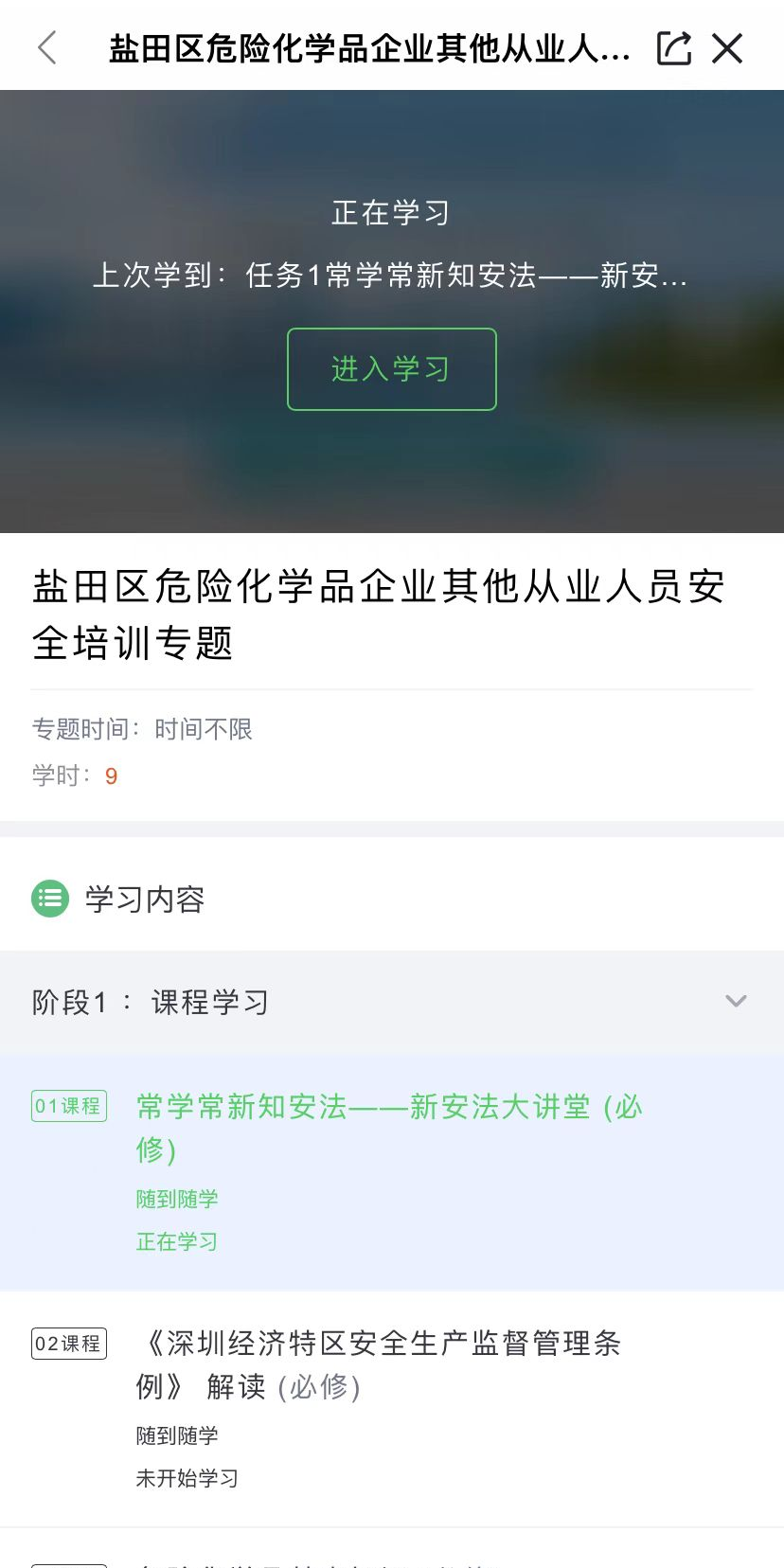784x1568 pixels.
Task: Open course 02 深圳经济特区安全生产监督管理条例解读
Action: pyautogui.click(x=379, y=1364)
